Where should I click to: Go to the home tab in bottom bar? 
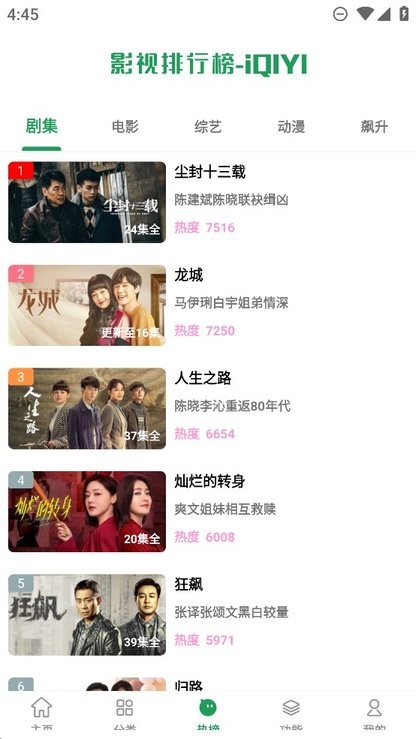pos(41,712)
